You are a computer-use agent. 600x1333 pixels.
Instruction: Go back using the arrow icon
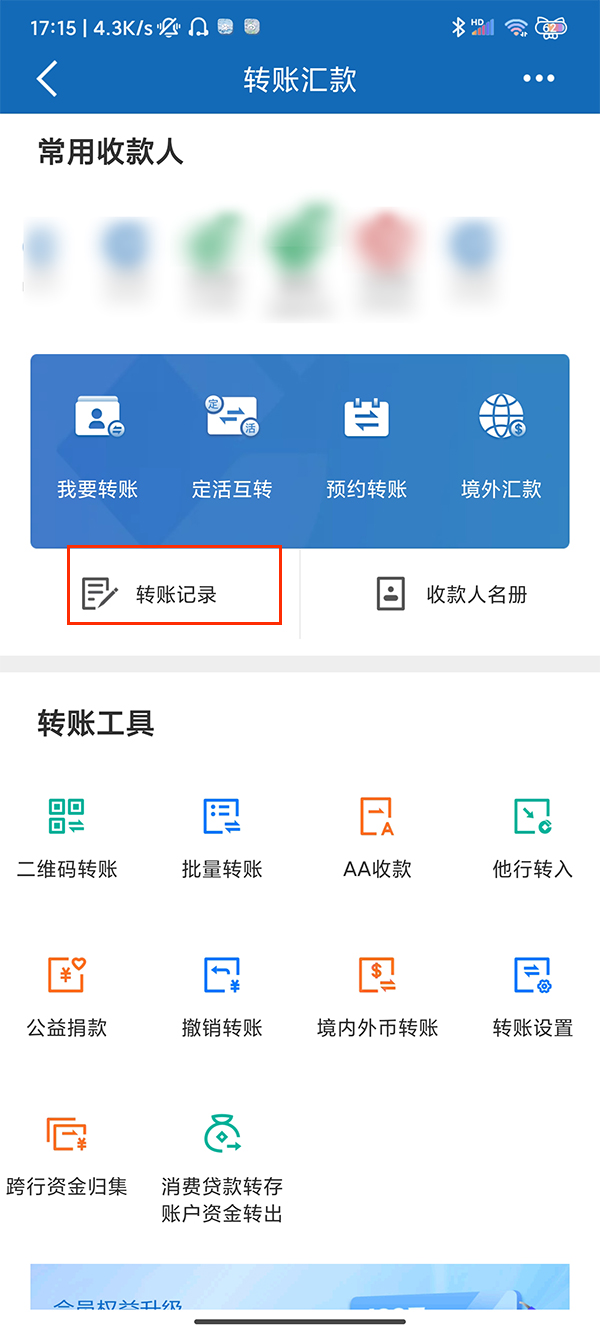click(47, 79)
